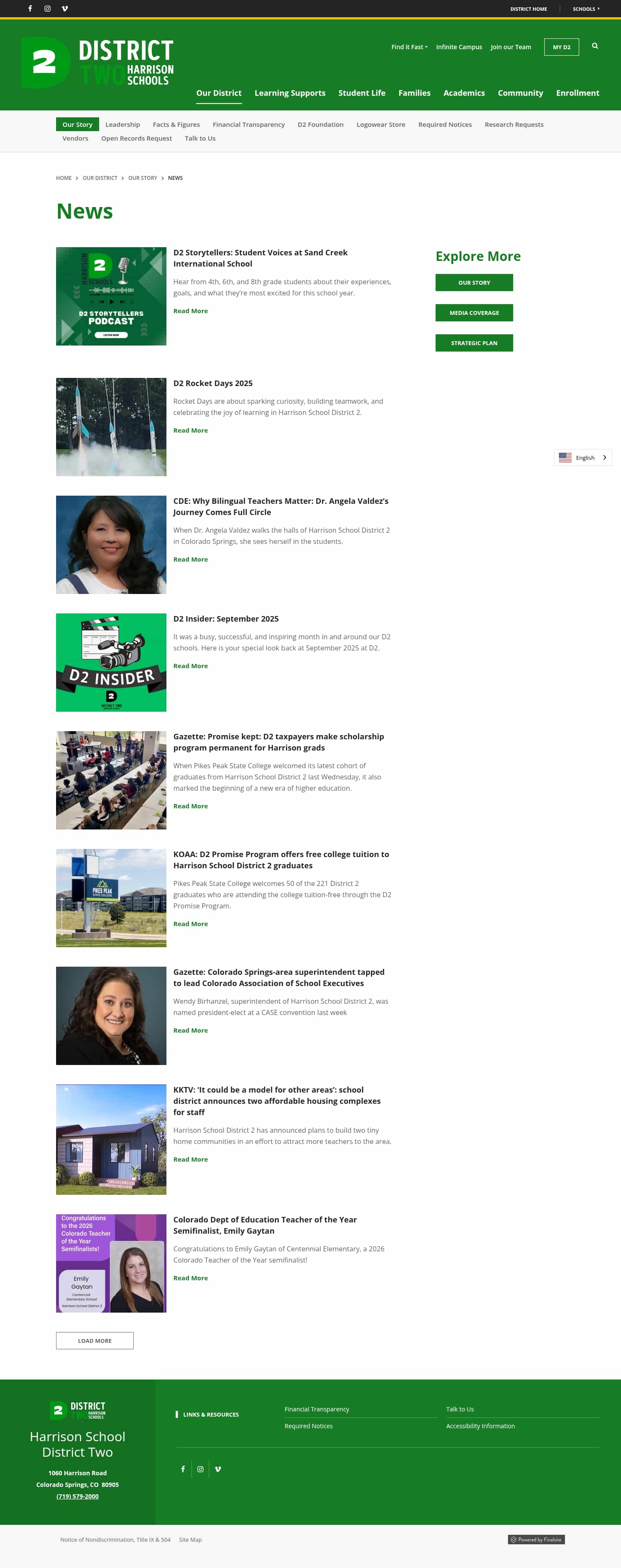Expand the Find it Fast dropdown
This screenshot has height=1568, width=621.
tap(409, 47)
